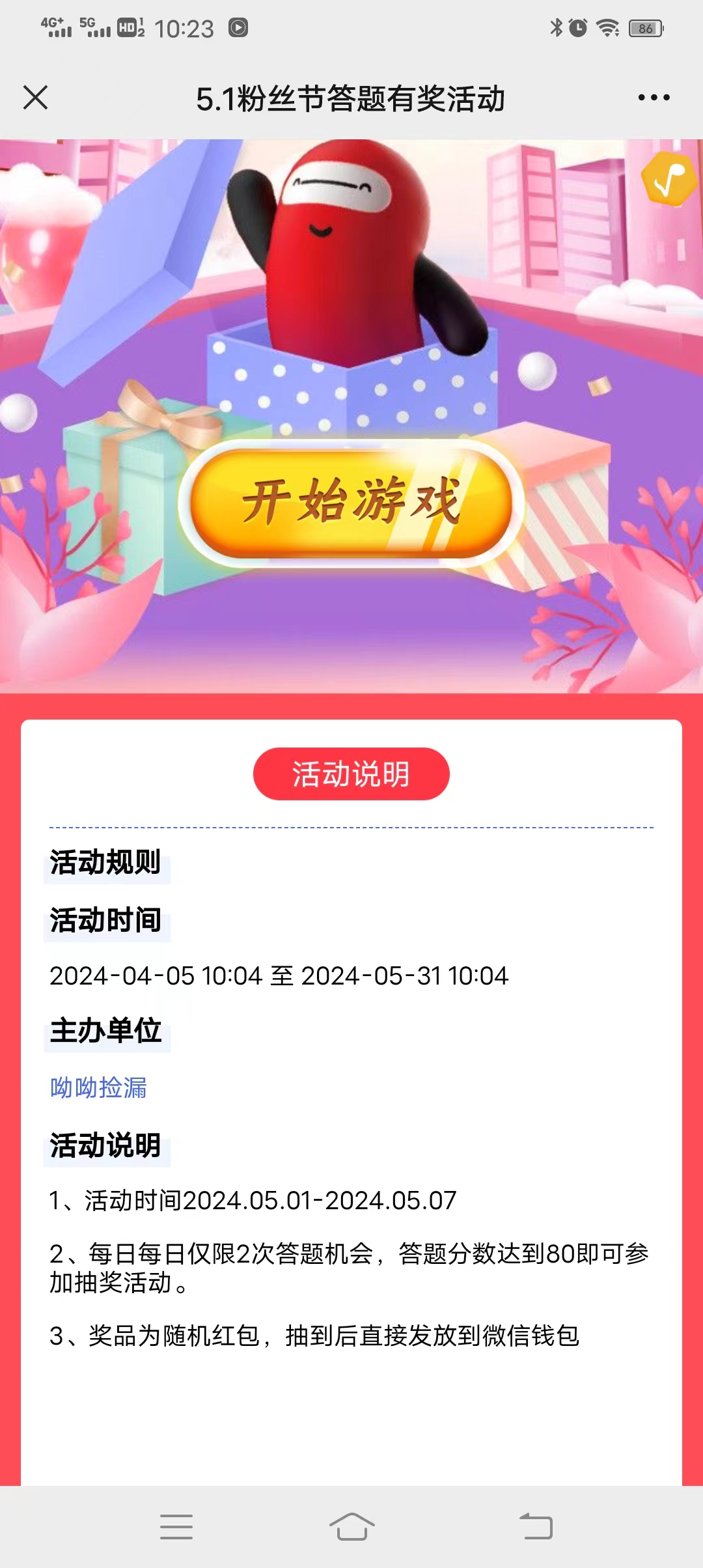Close the 5.1粉丝节 activity page
This screenshot has height=1568, width=703.
35,98
